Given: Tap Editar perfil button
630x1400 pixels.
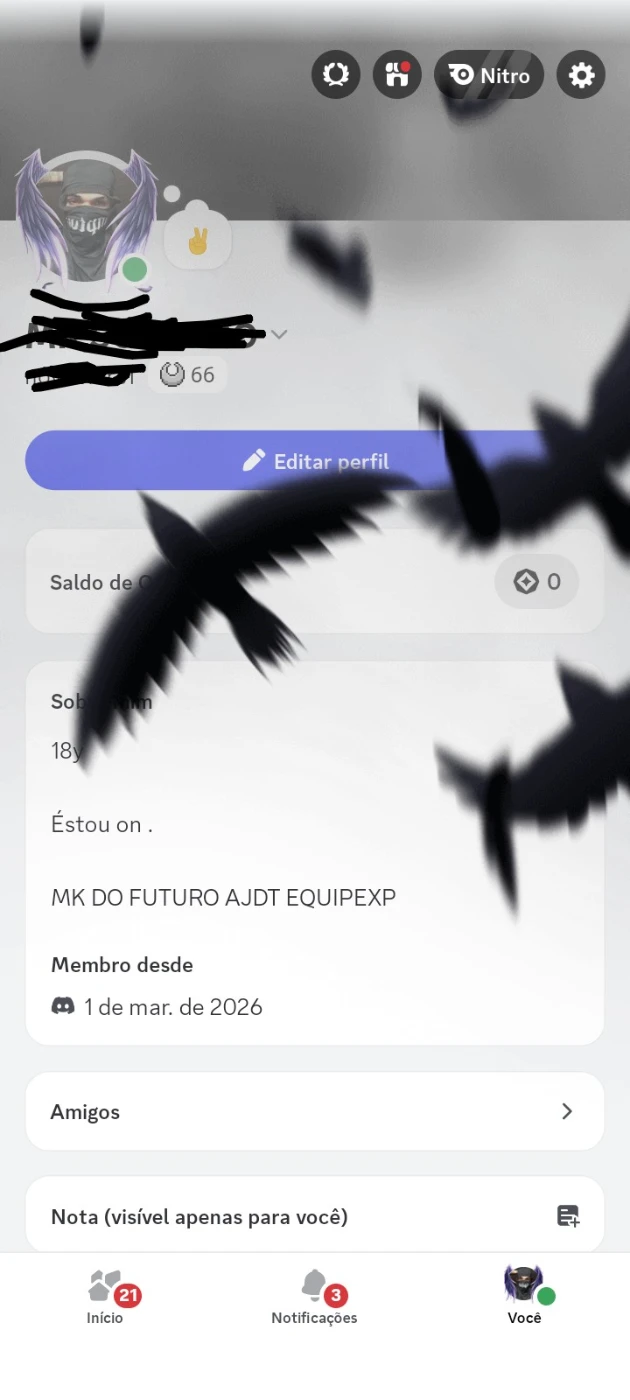Looking at the screenshot, I should [315, 461].
